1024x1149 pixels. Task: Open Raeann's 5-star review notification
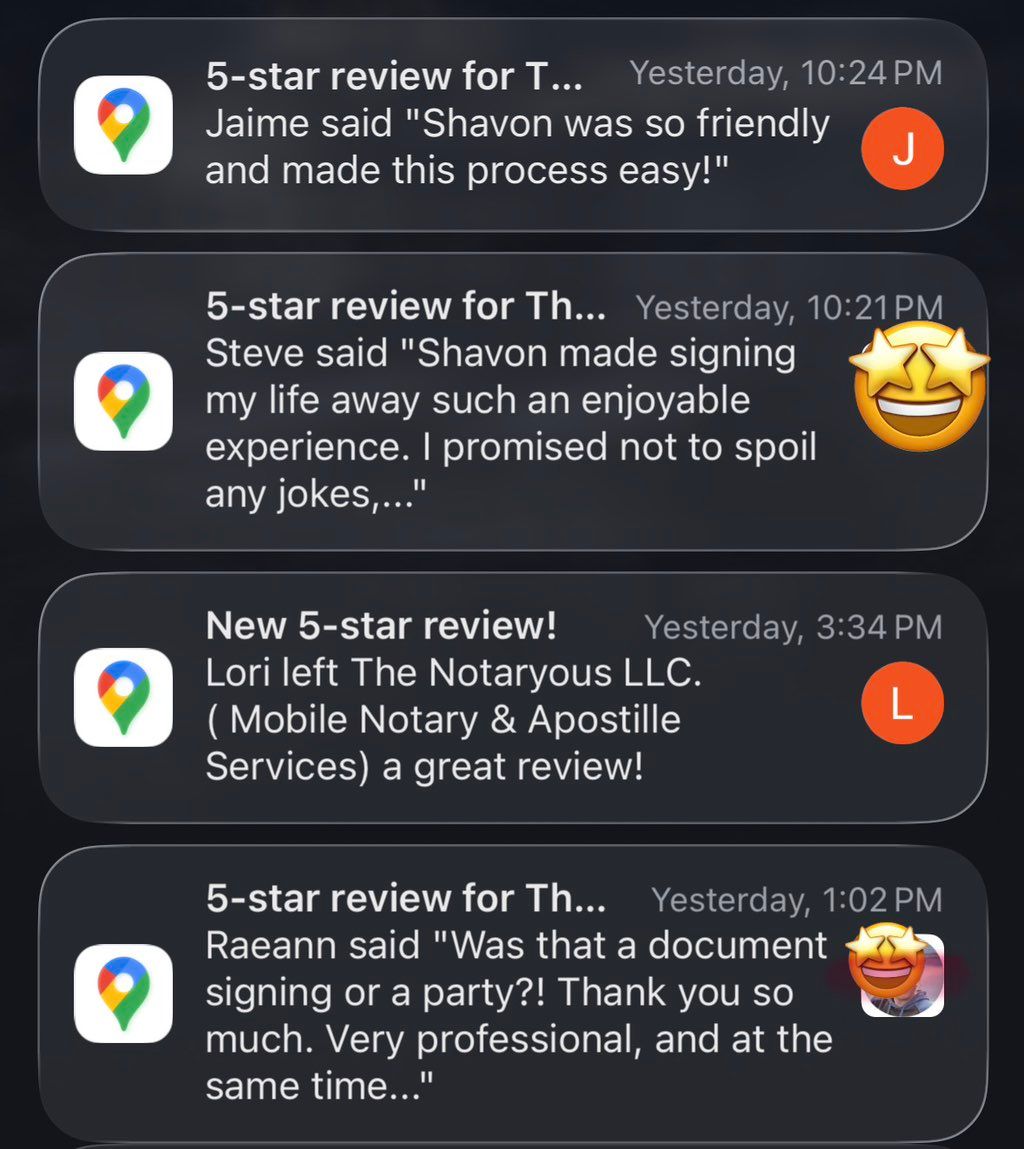[x=512, y=992]
